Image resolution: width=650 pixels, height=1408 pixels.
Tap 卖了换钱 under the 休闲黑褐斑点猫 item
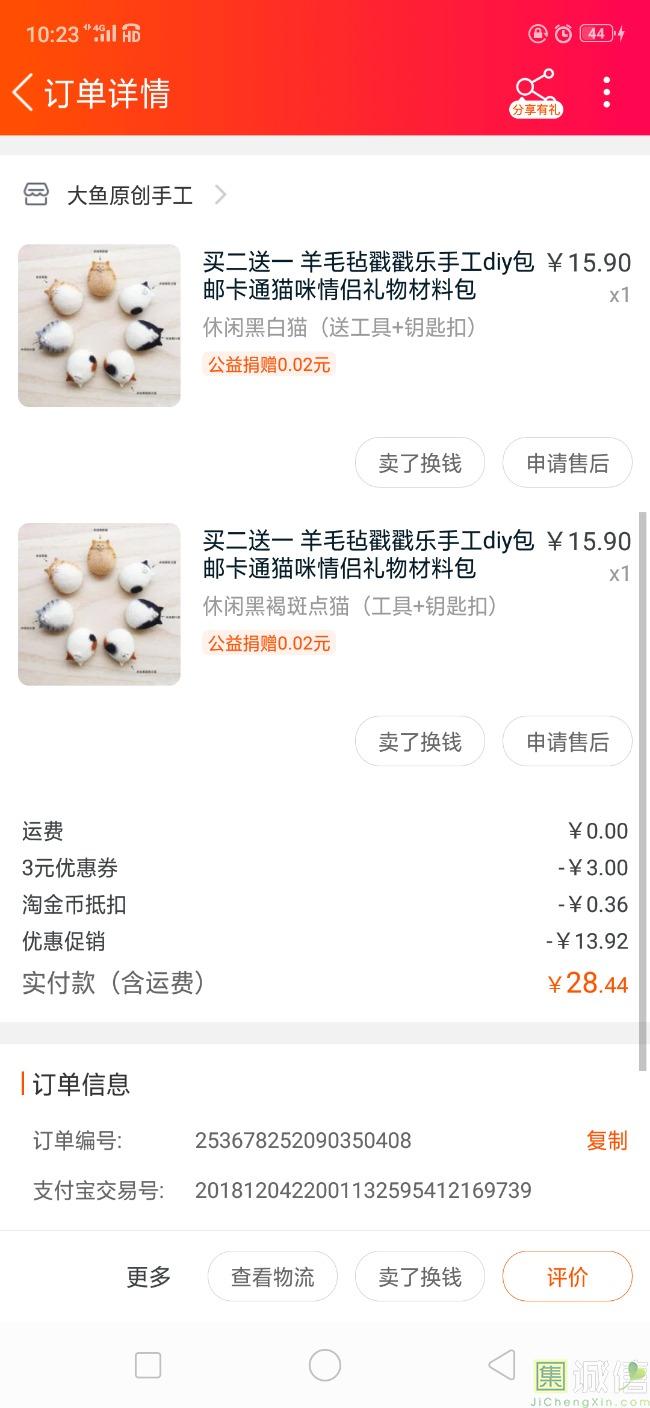pyautogui.click(x=420, y=742)
